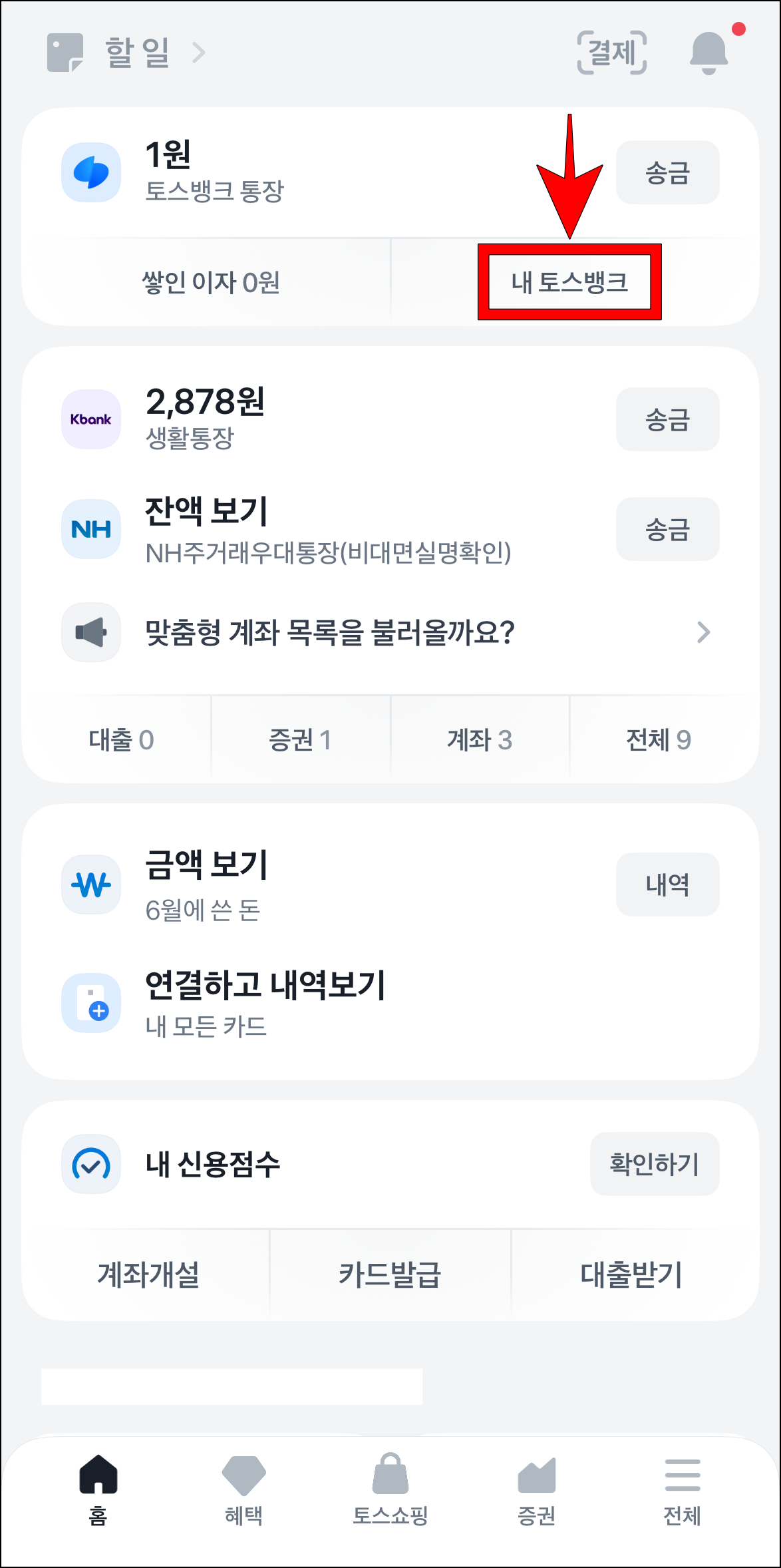
Task: Tap the megaphone announcement icon
Action: (91, 632)
